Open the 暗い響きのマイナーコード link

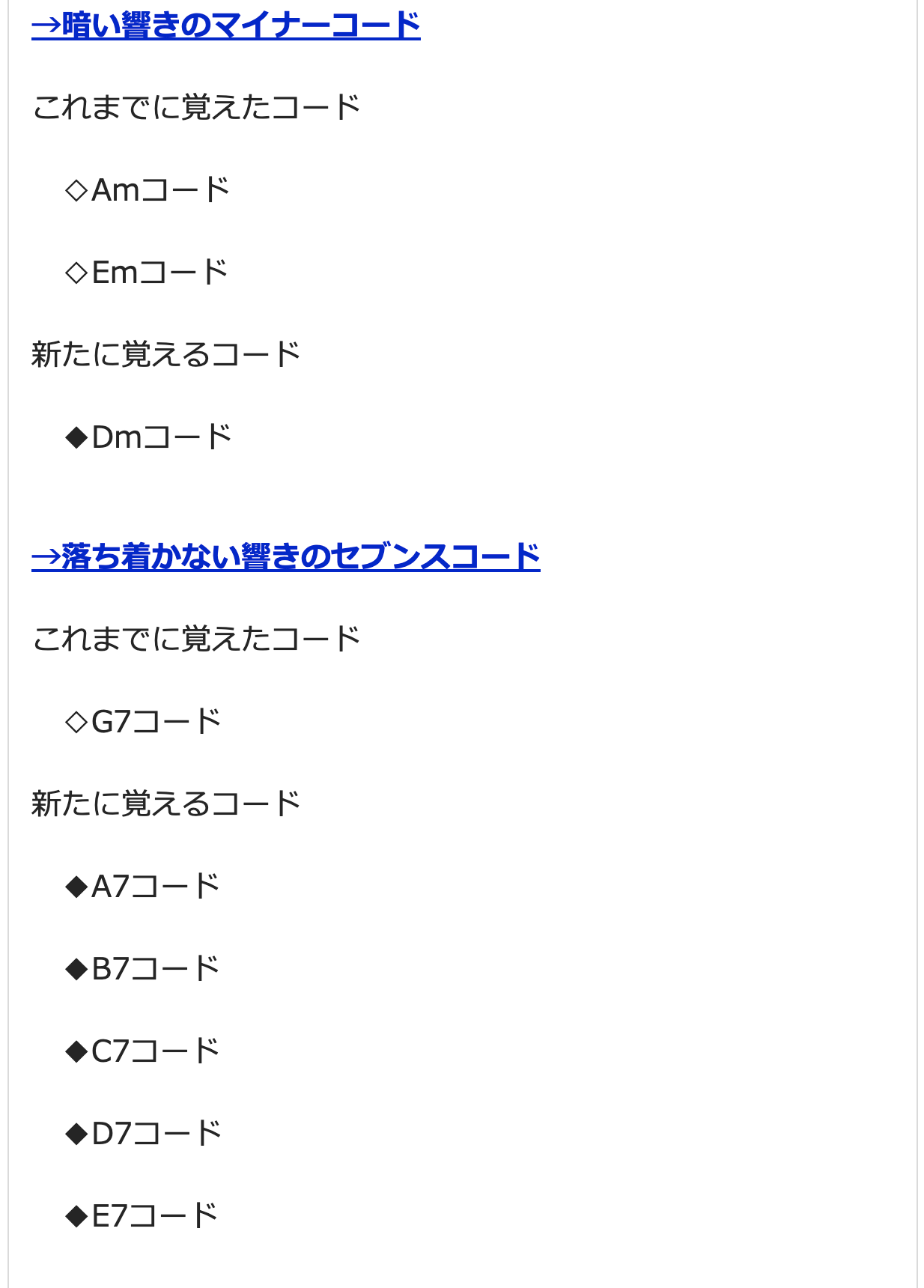pos(225,25)
